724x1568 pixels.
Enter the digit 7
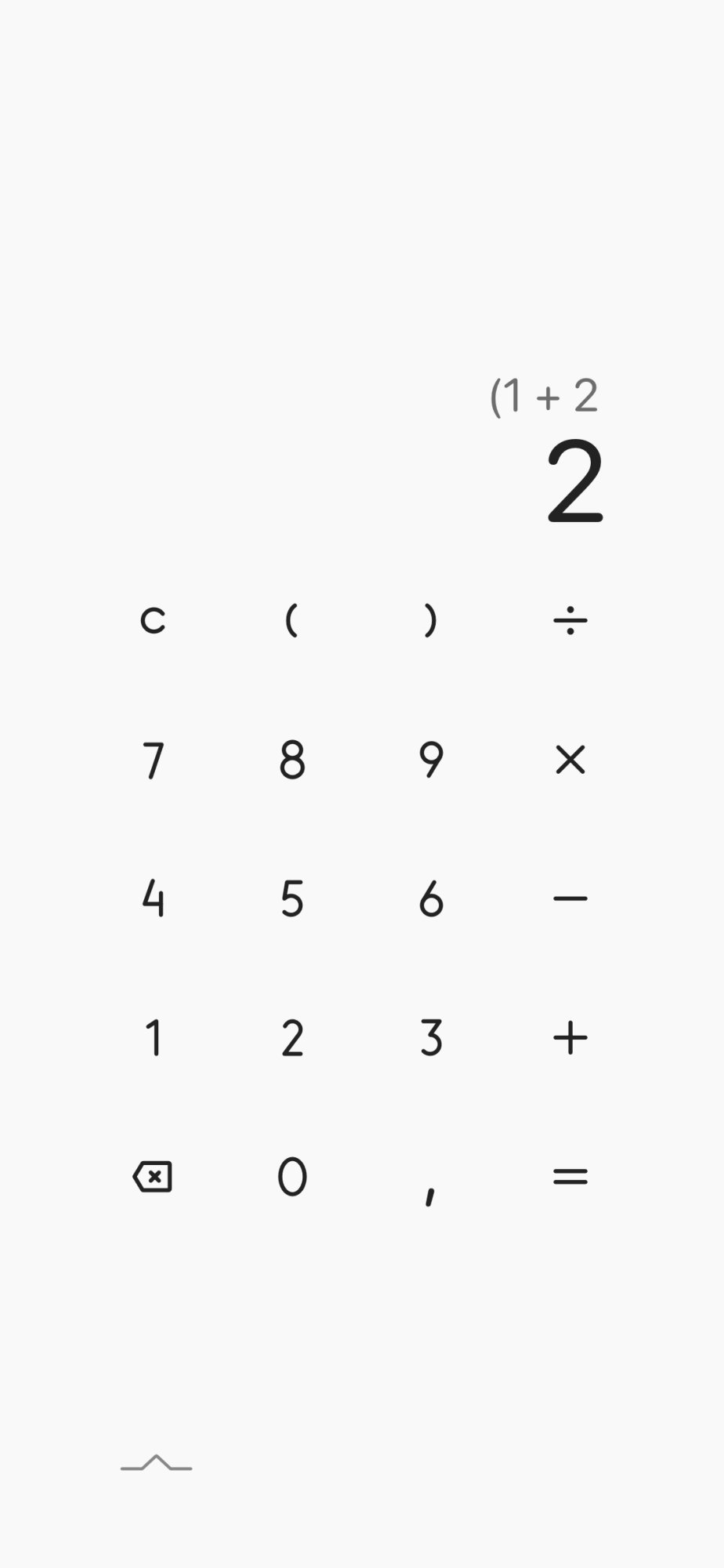coord(153,760)
